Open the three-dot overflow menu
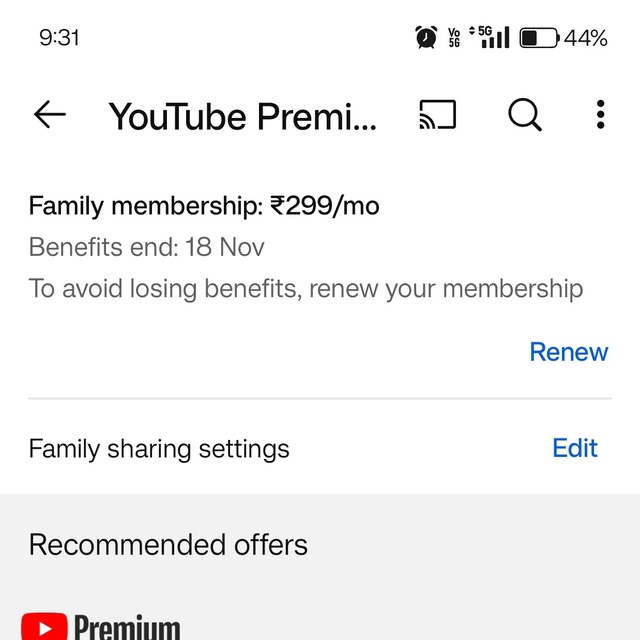The width and height of the screenshot is (640, 640). pyautogui.click(x=600, y=115)
